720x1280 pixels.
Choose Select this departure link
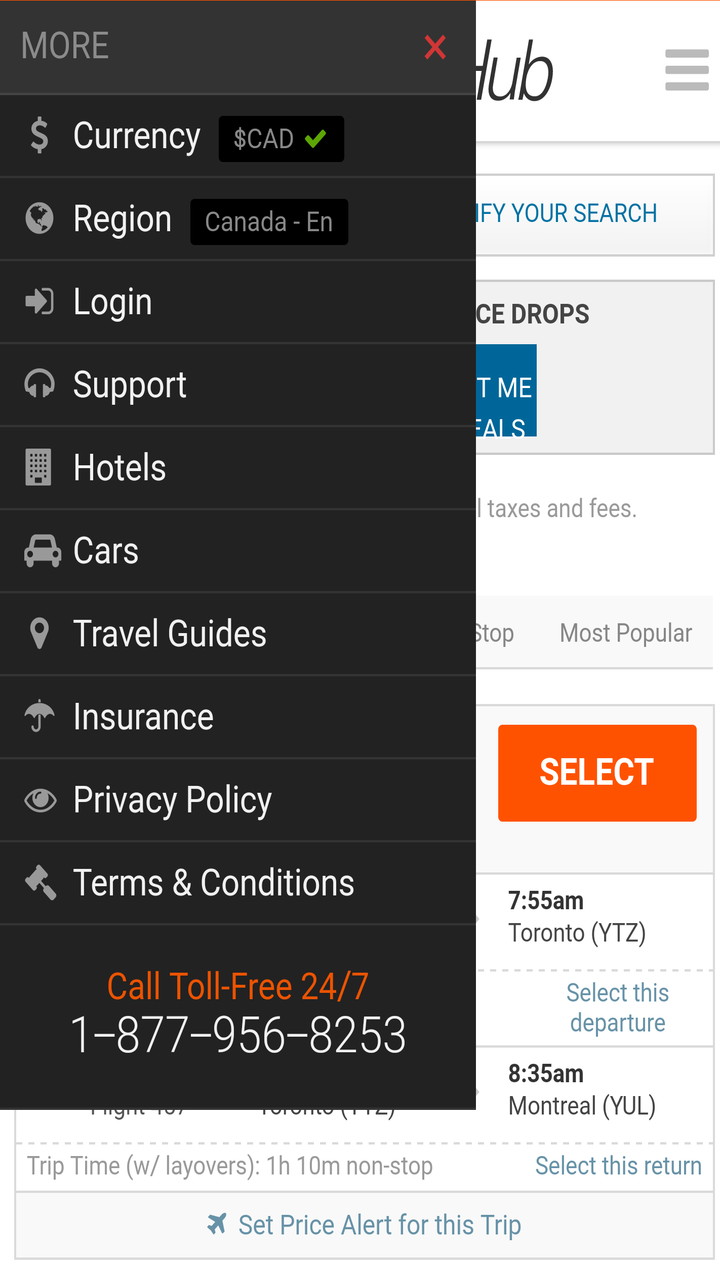click(x=617, y=1008)
